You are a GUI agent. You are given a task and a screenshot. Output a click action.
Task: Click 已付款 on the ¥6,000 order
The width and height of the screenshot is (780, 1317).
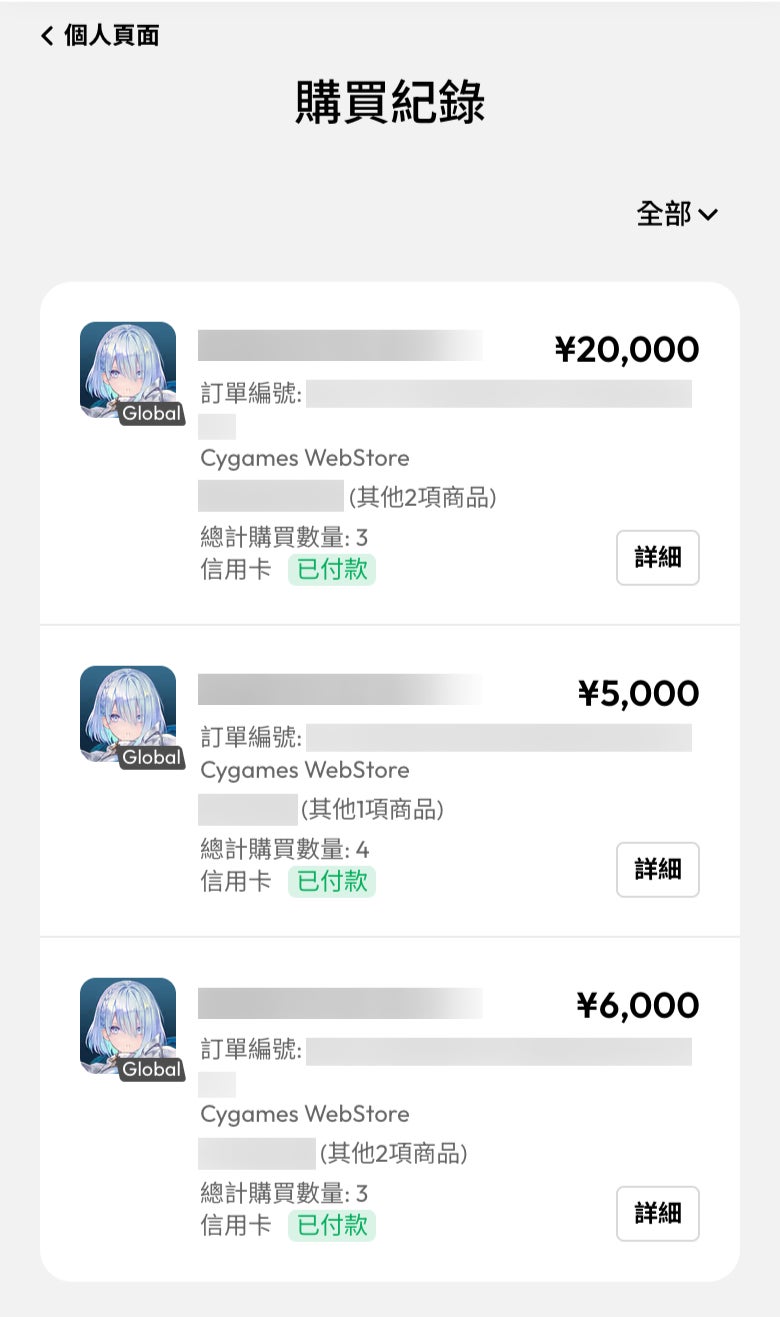click(x=330, y=1225)
